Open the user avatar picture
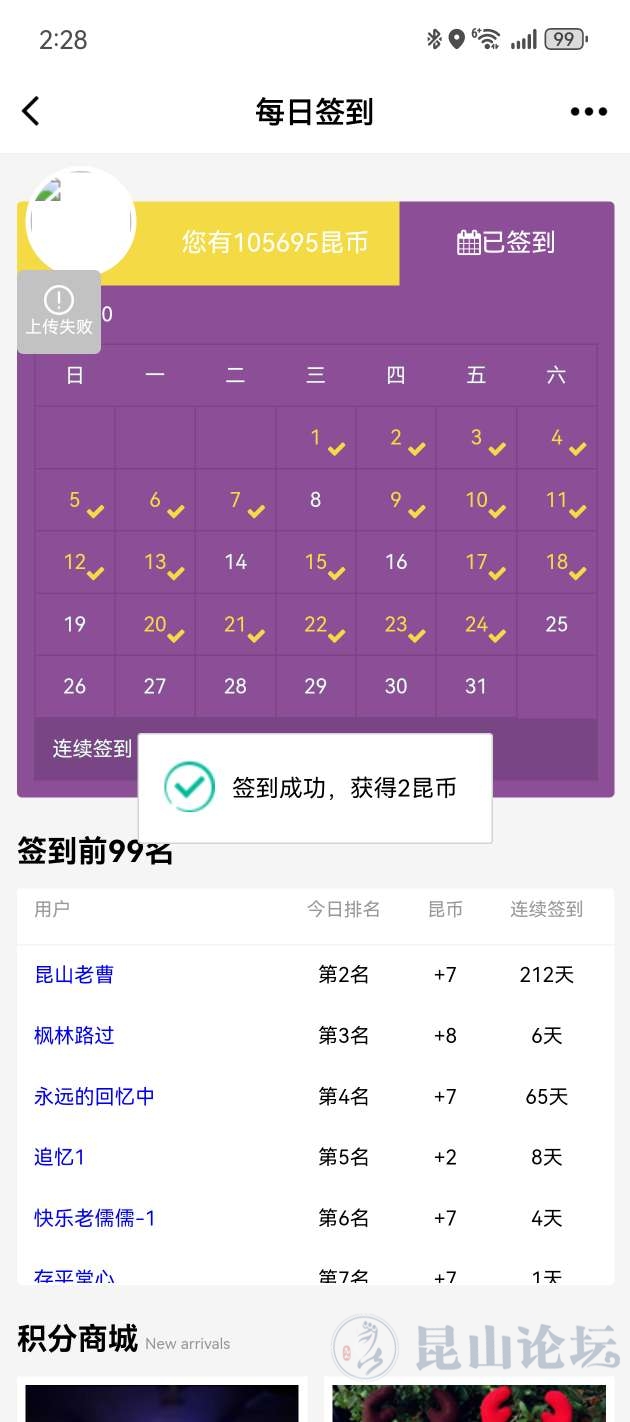Image resolution: width=630 pixels, height=1422 pixels. (80, 222)
